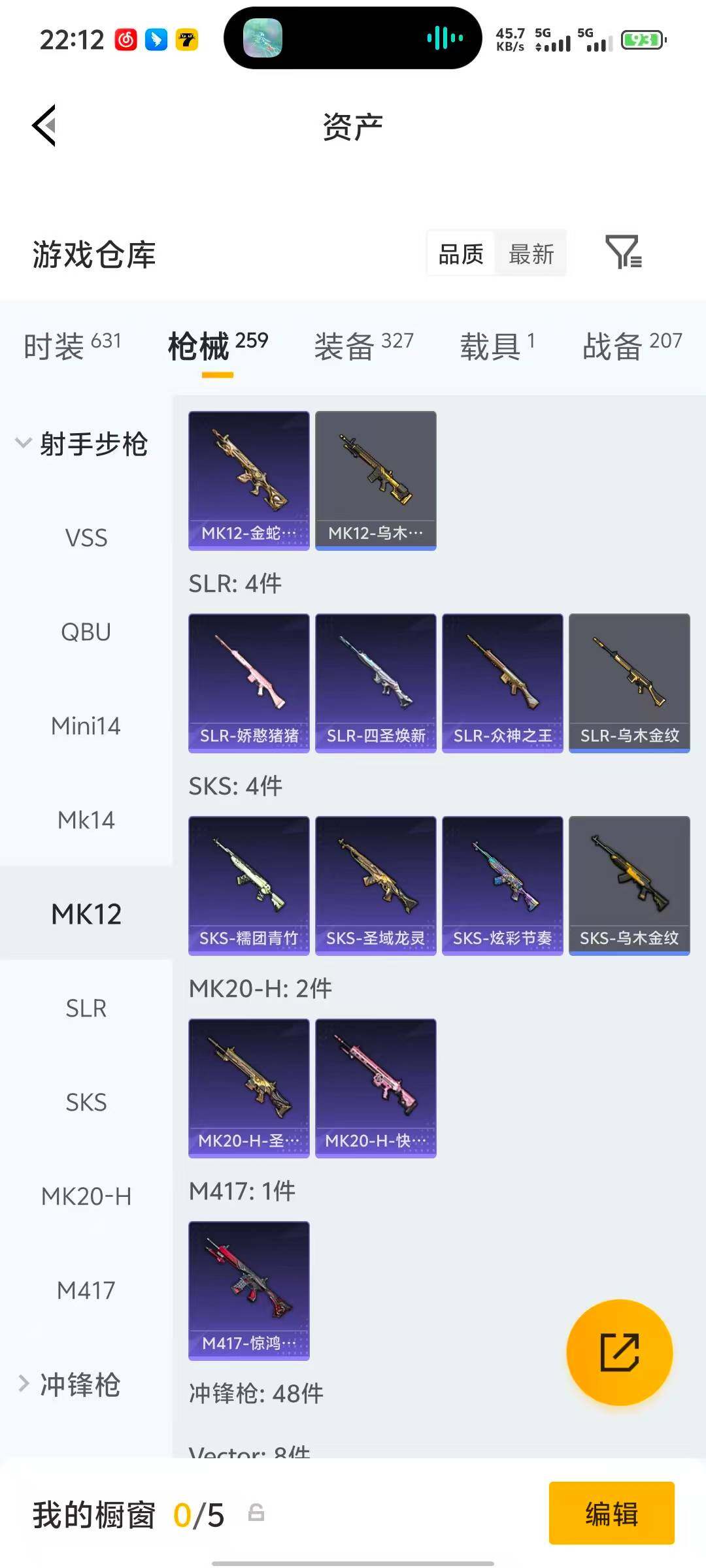This screenshot has height=1568, width=706.
Task: Switch to the 载具 tab
Action: [x=497, y=345]
